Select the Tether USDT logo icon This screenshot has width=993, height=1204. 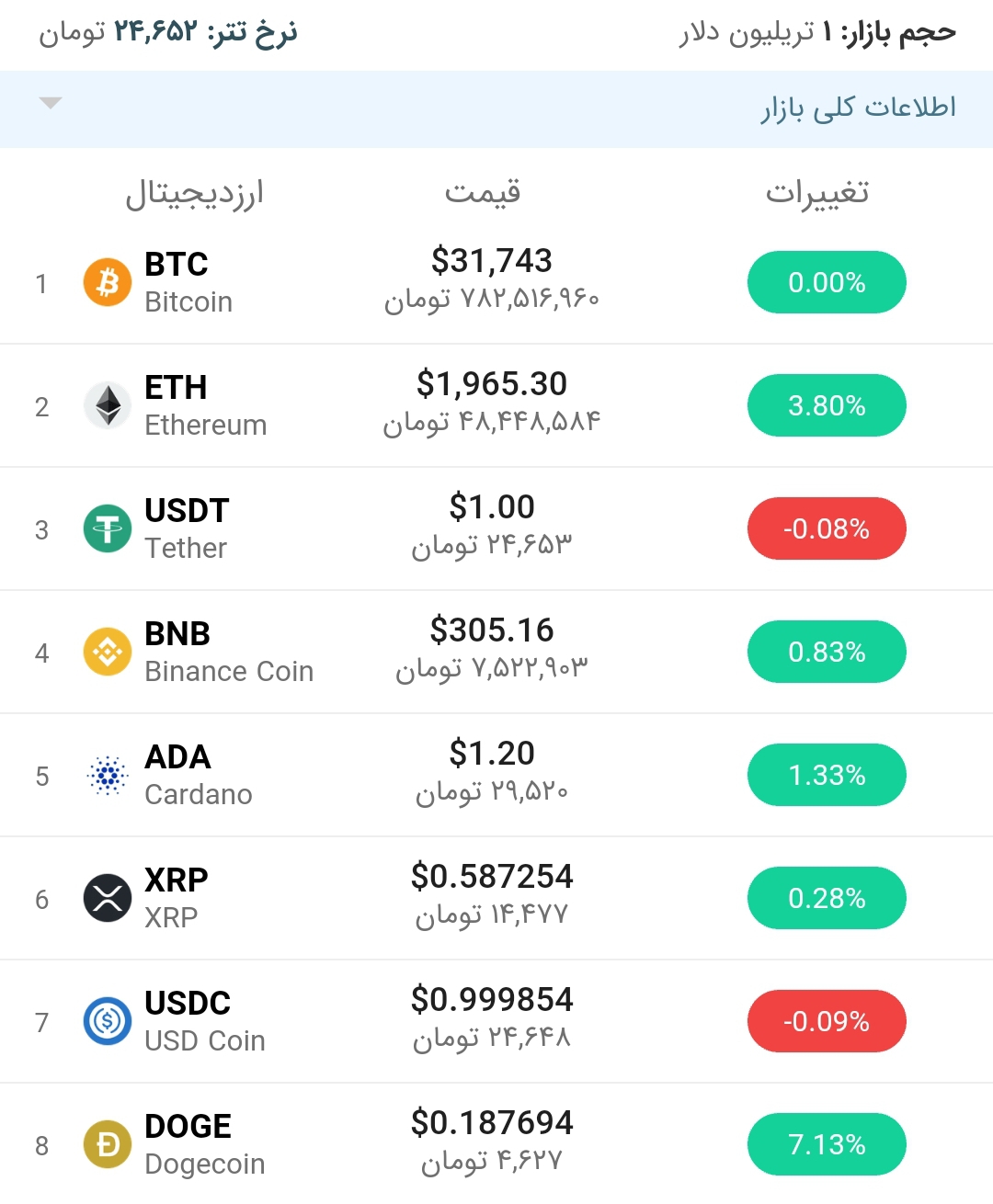107,528
